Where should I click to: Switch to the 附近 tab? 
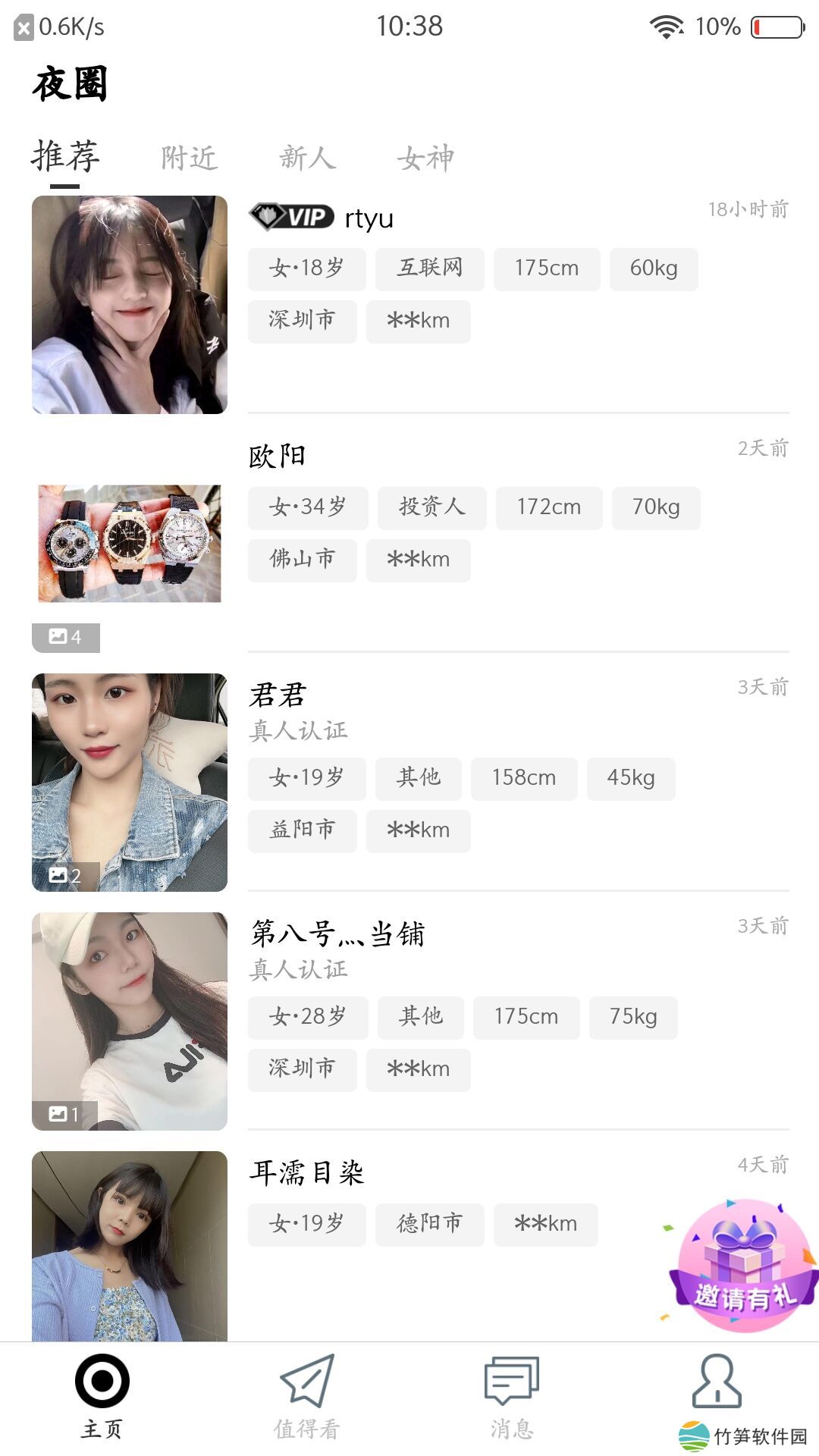point(189,158)
